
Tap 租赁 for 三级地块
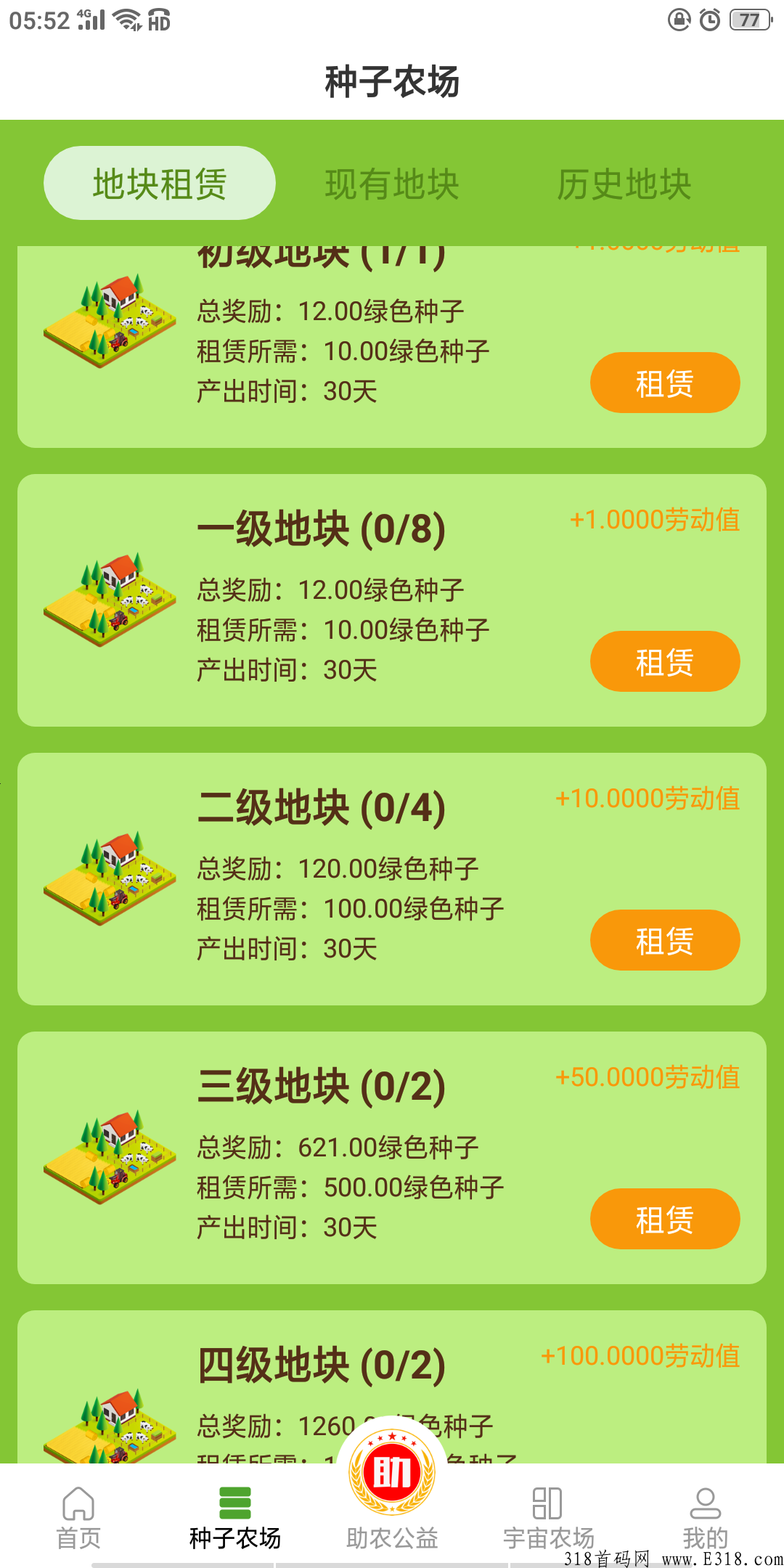[665, 1220]
